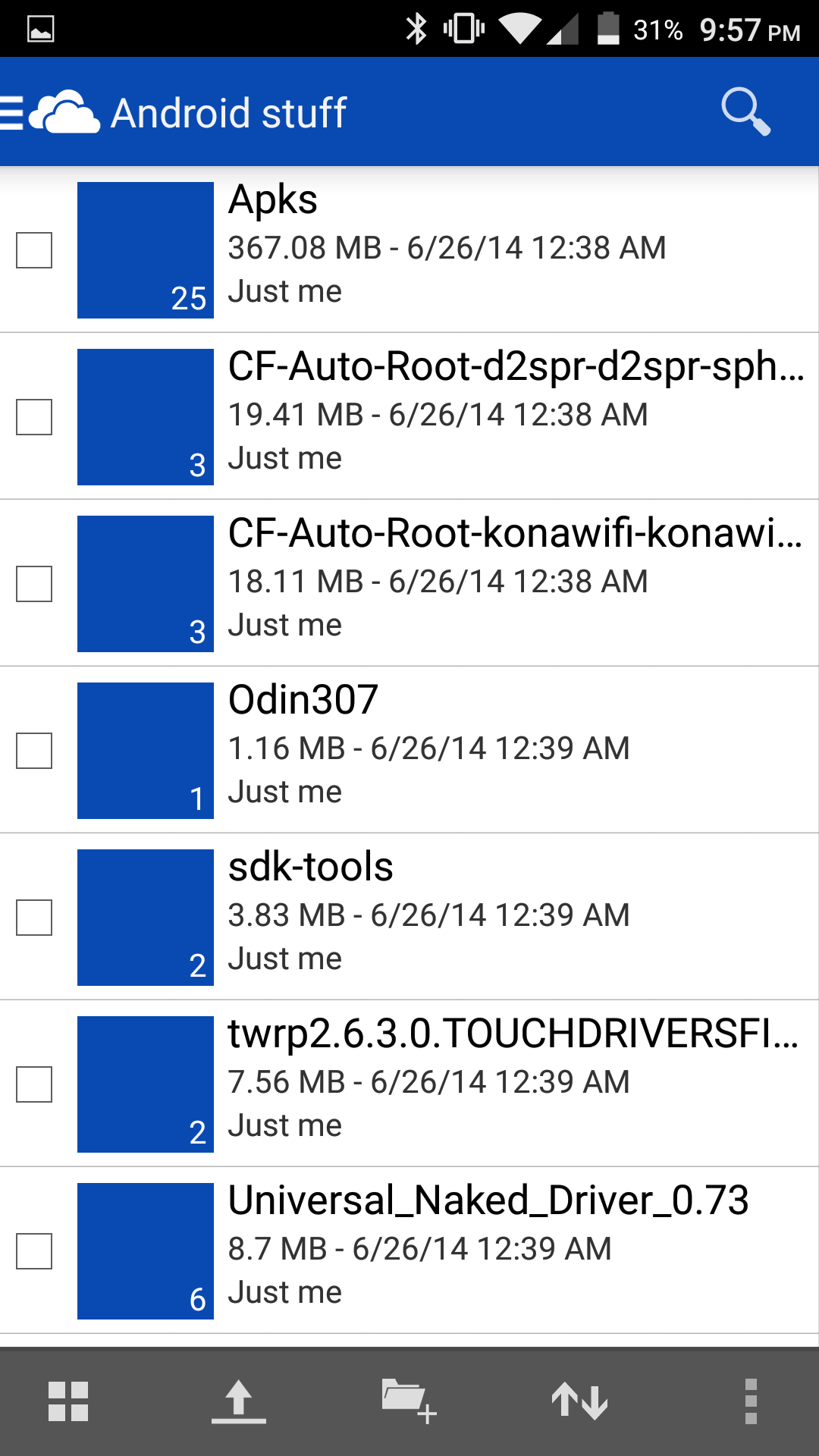Tap the Android stuff title text
The image size is (819, 1456).
229,111
